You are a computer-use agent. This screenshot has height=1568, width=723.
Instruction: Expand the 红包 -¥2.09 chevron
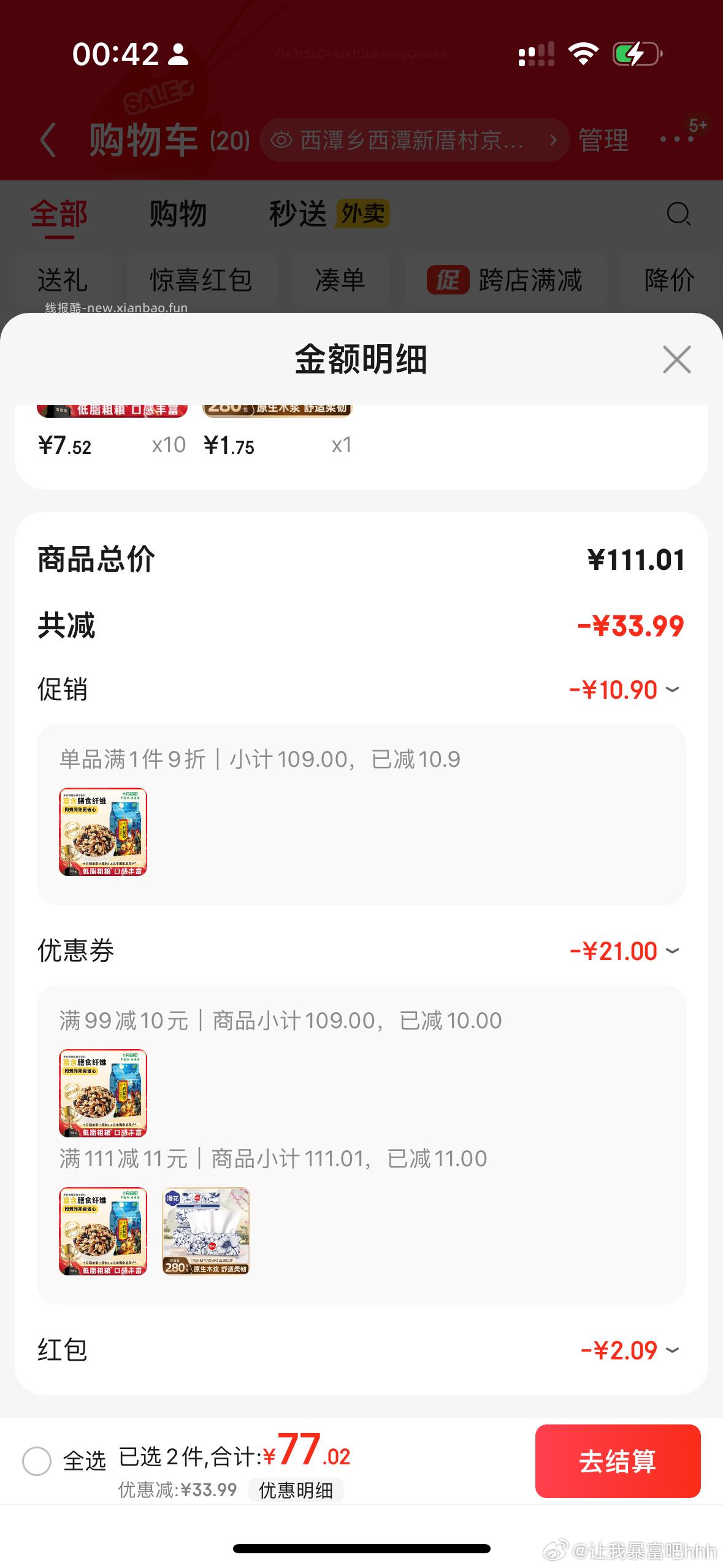point(672,1349)
